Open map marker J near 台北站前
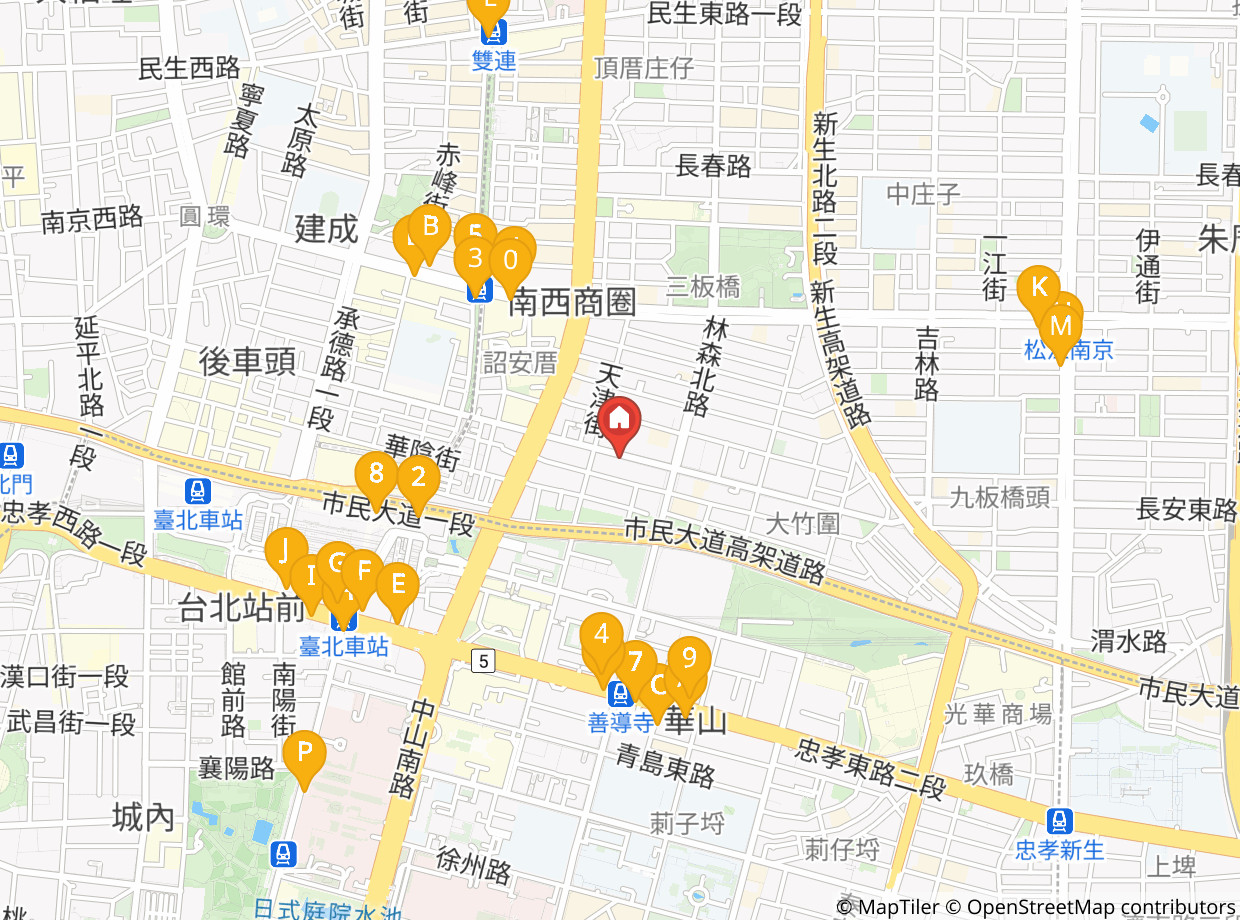The image size is (1240, 920). pos(287,549)
